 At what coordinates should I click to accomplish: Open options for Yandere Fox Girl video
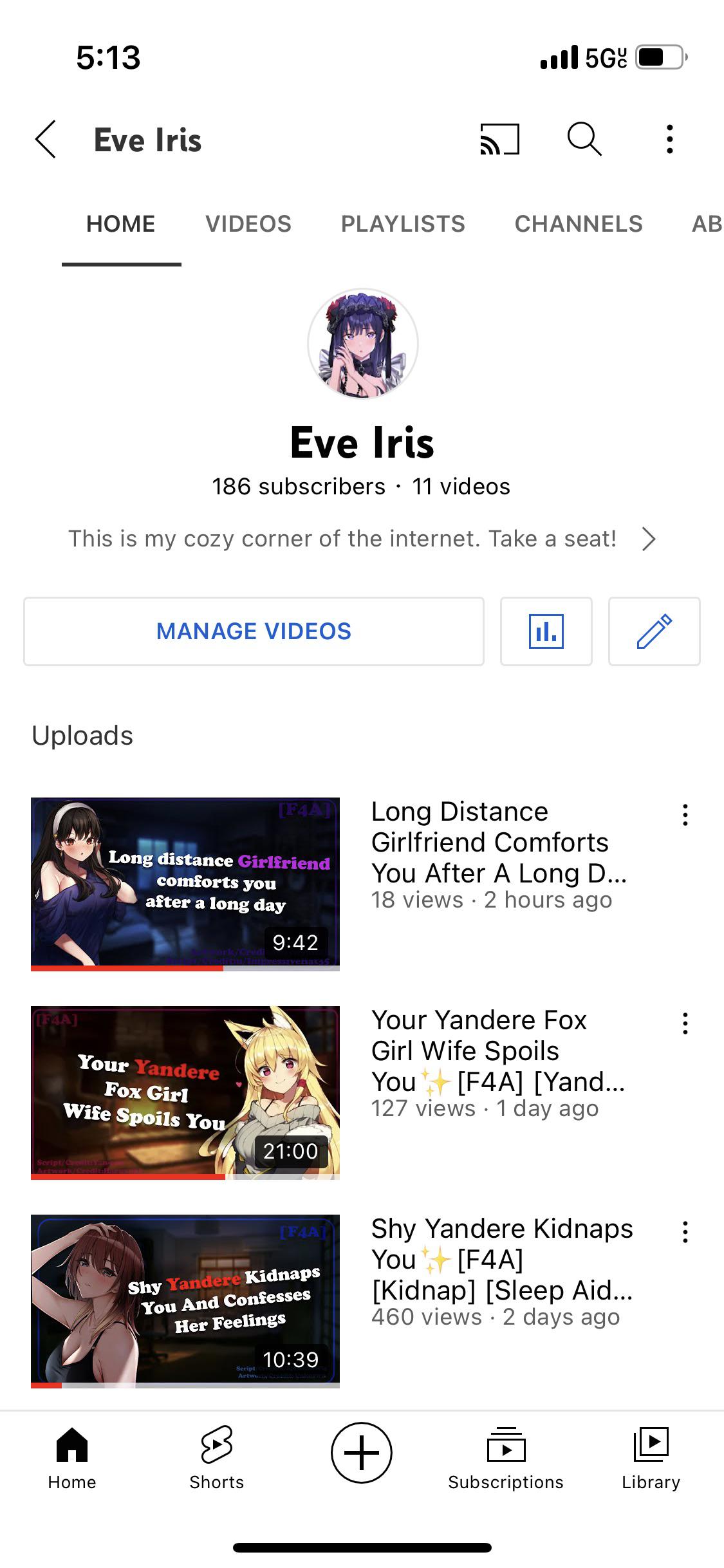(685, 1023)
